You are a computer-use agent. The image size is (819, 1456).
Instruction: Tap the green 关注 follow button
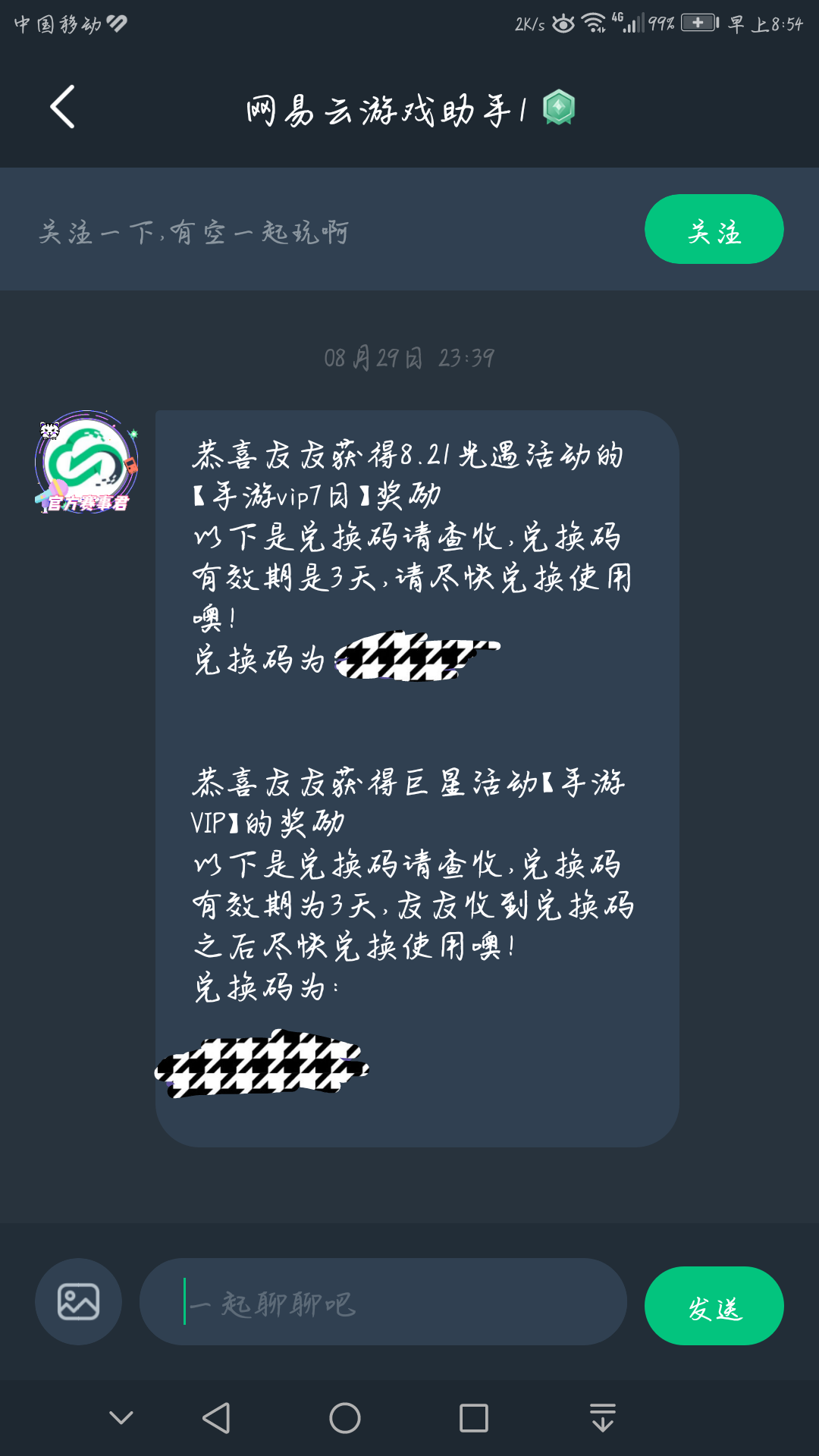tap(714, 229)
